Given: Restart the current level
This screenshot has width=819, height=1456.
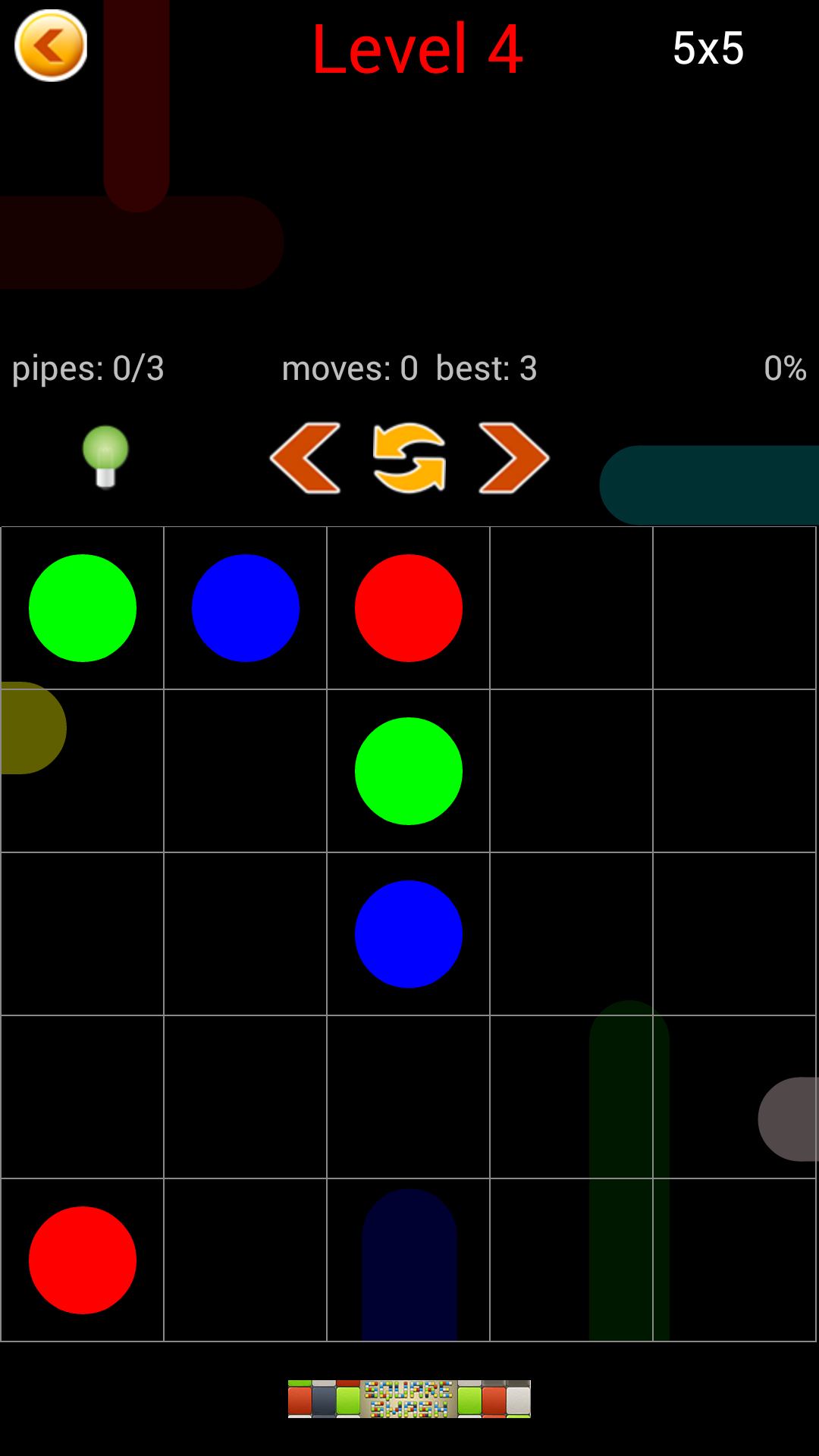Looking at the screenshot, I should click(x=409, y=457).
